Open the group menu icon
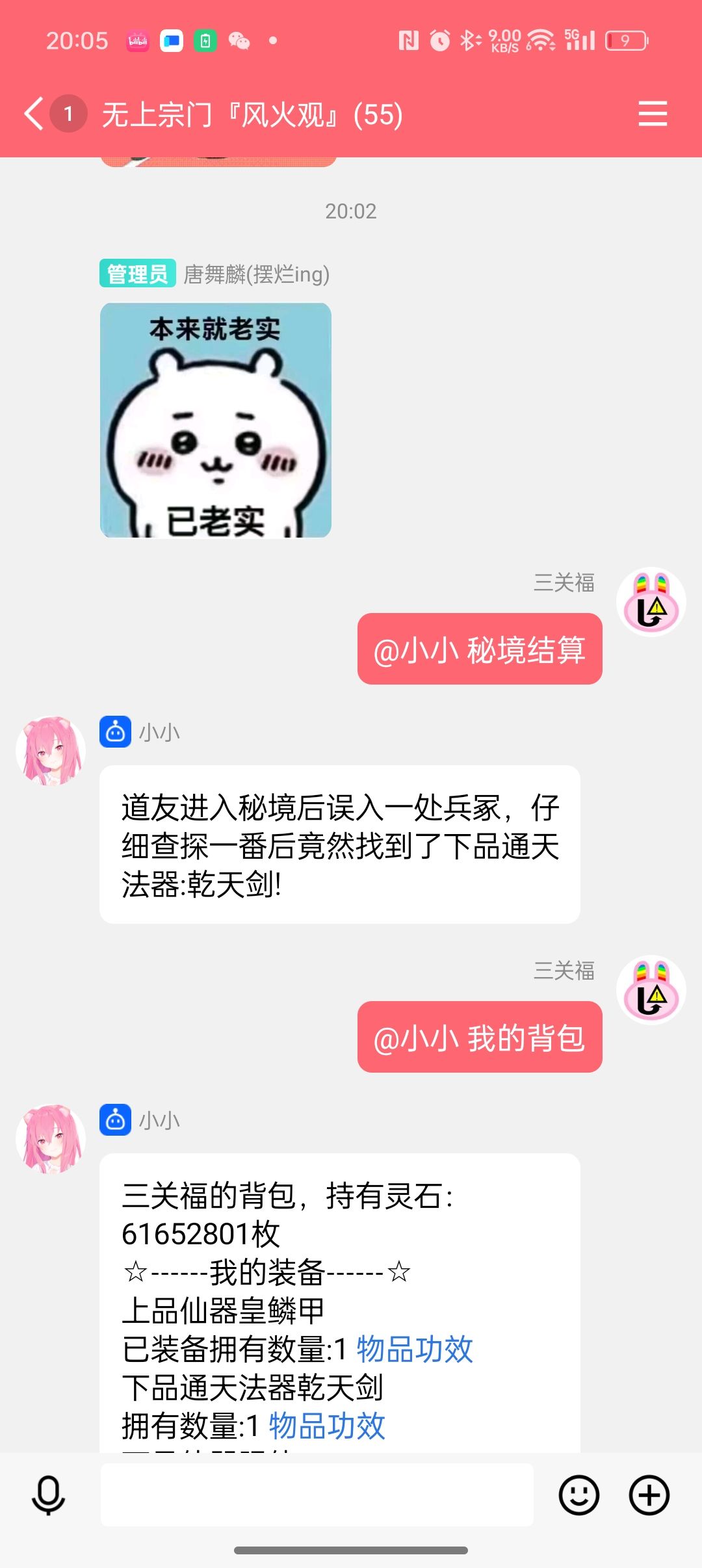702x1568 pixels. click(x=652, y=114)
